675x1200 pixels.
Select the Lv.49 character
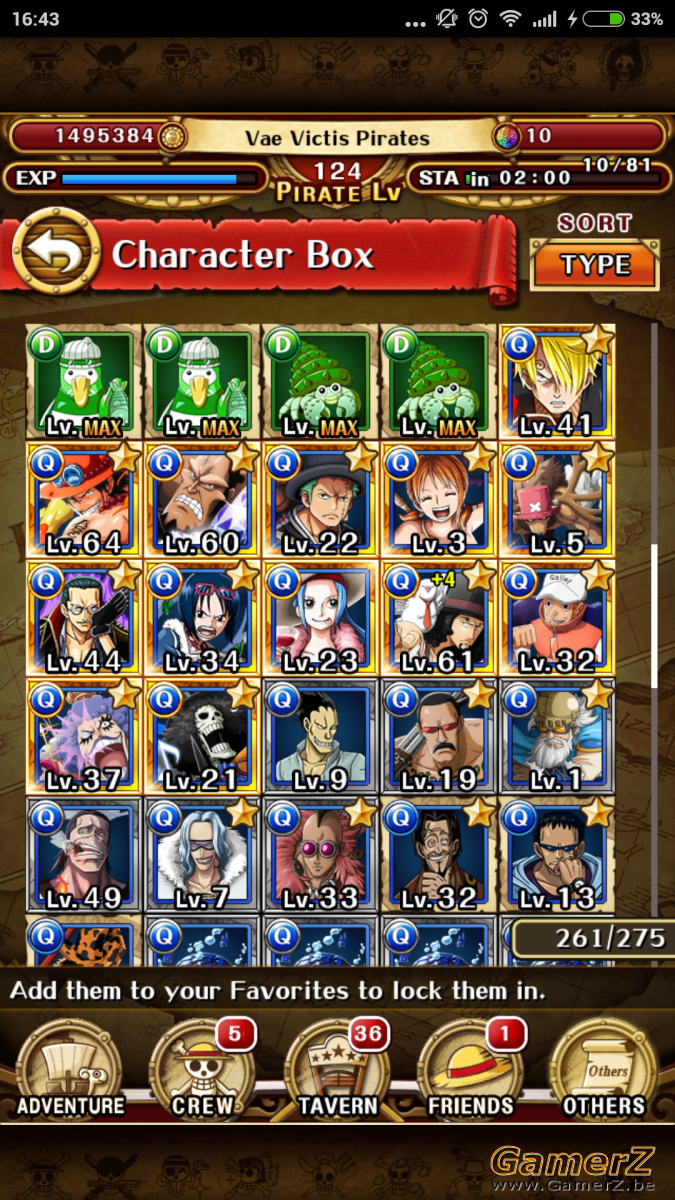(85, 854)
